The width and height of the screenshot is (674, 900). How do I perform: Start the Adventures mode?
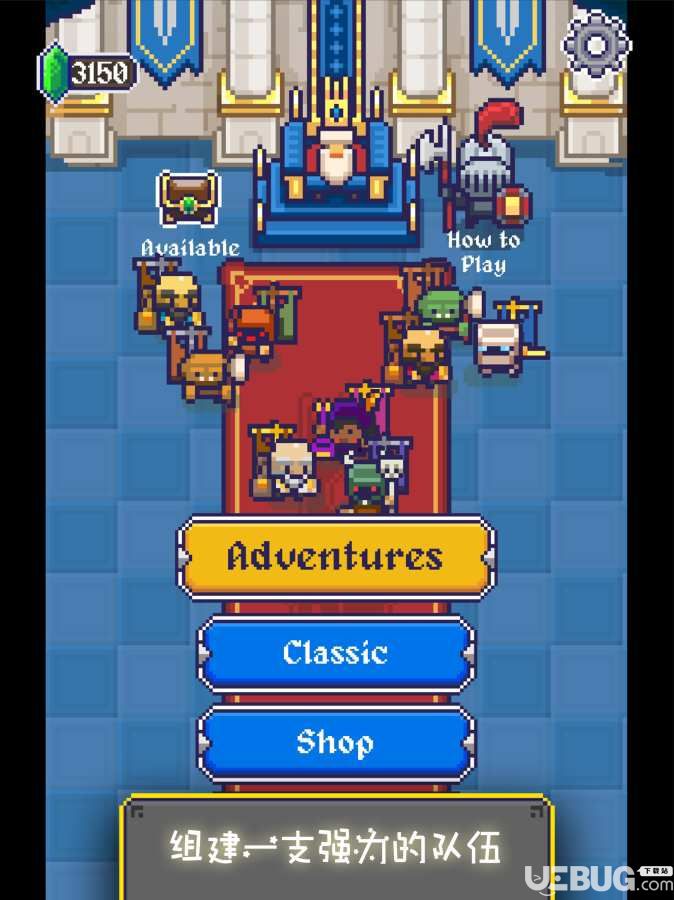pos(336,557)
